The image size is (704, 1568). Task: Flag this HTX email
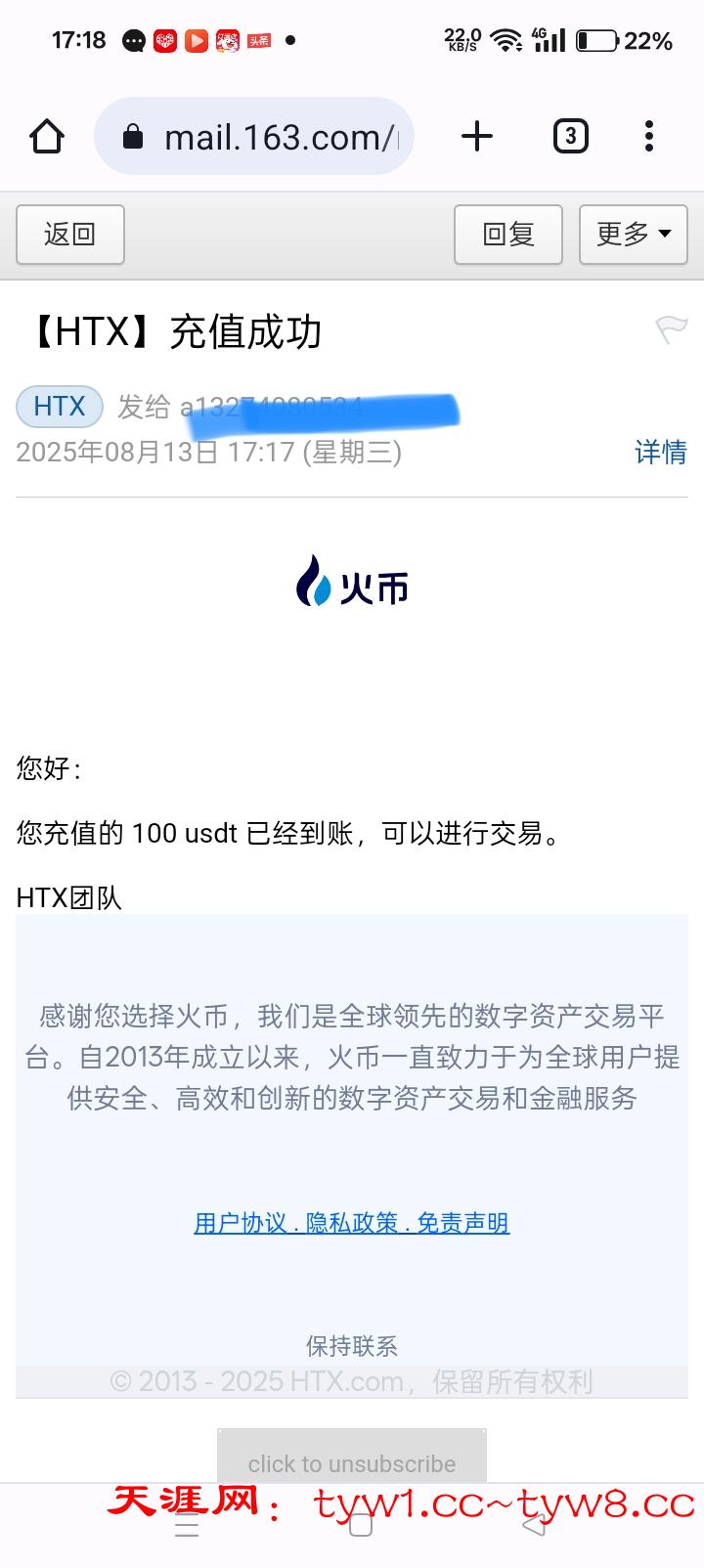[672, 330]
